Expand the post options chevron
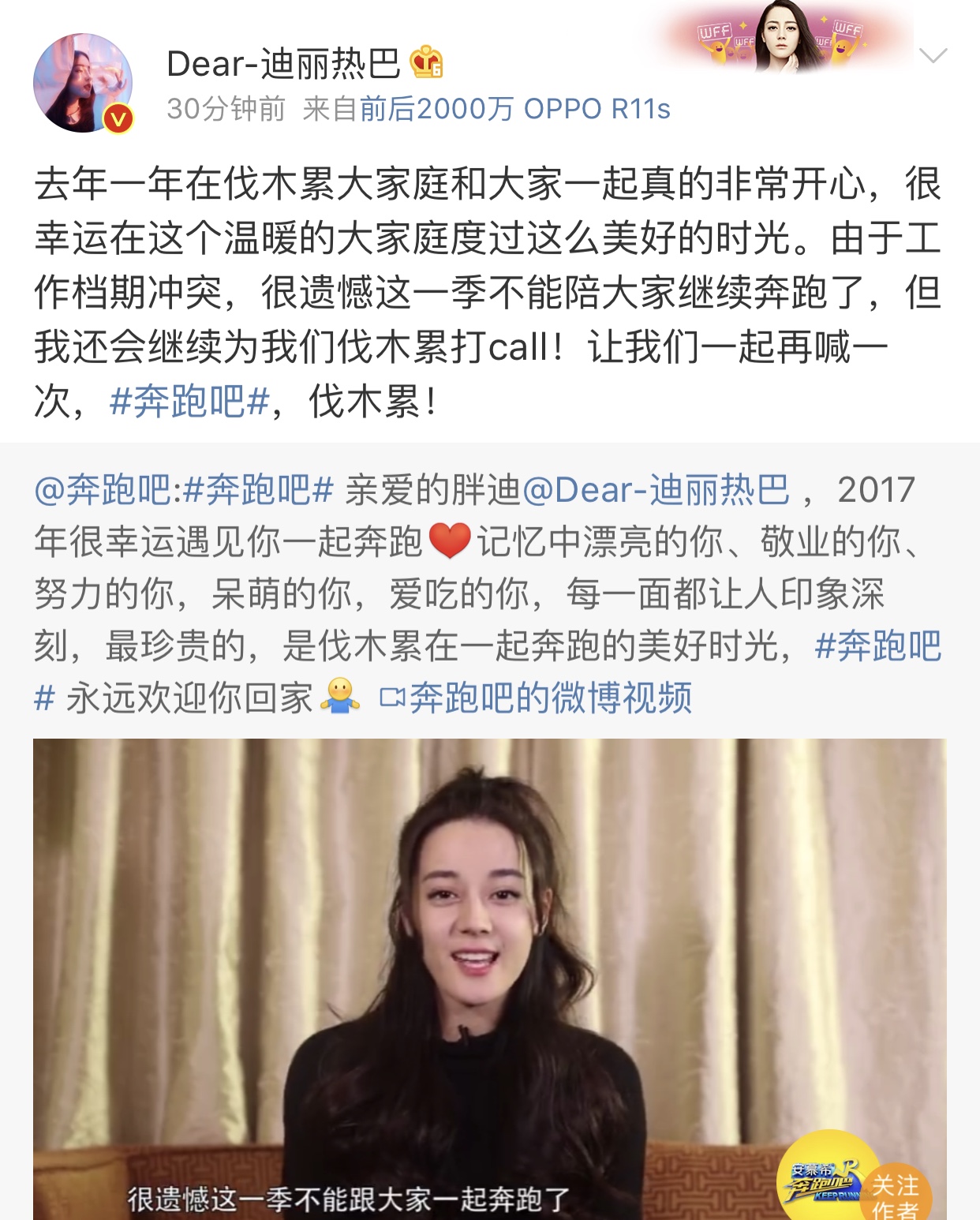980x1220 pixels. [933, 55]
